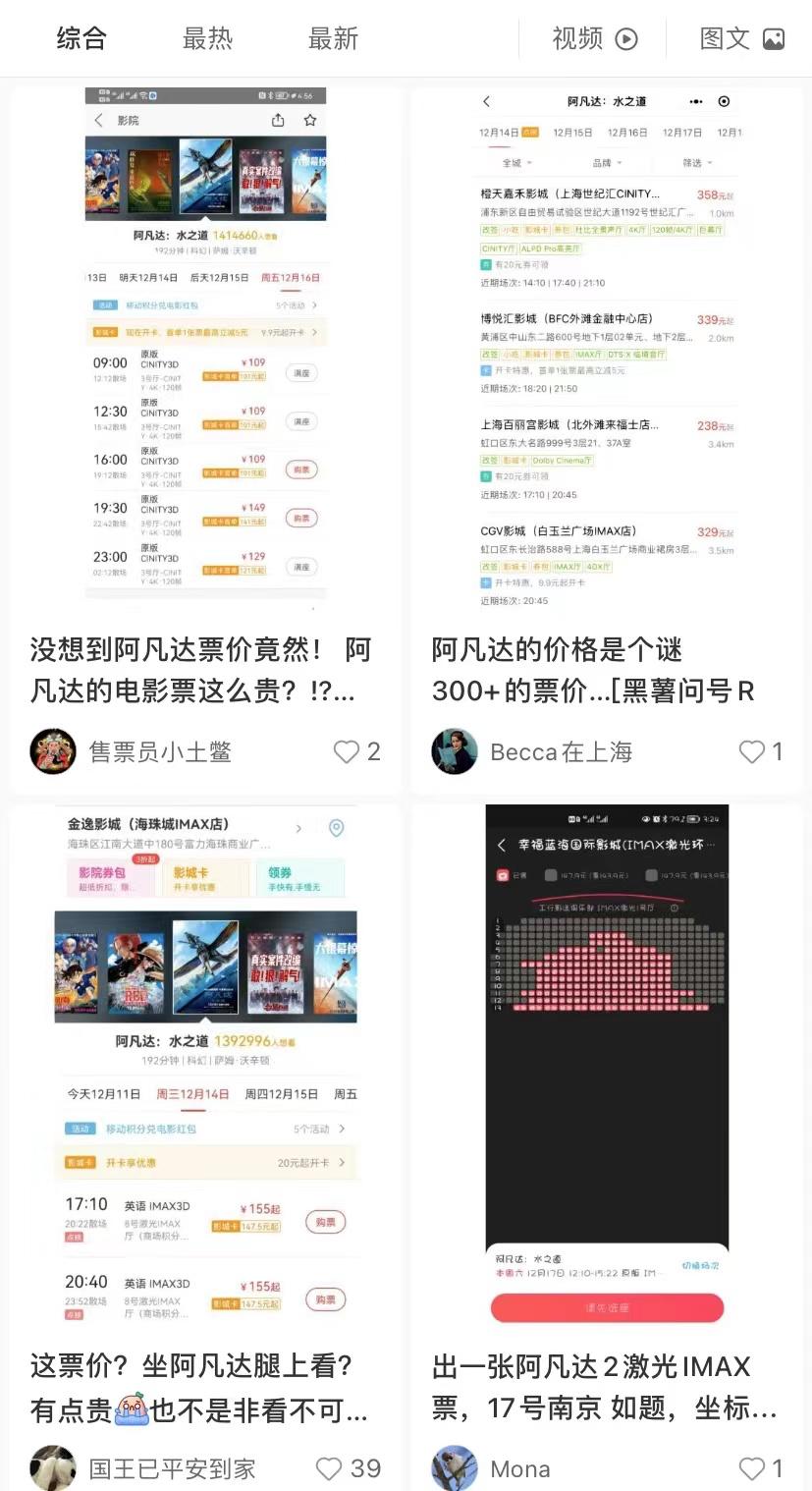Open the post 这票价？坐阿凡达腿上看

pos(200,1388)
